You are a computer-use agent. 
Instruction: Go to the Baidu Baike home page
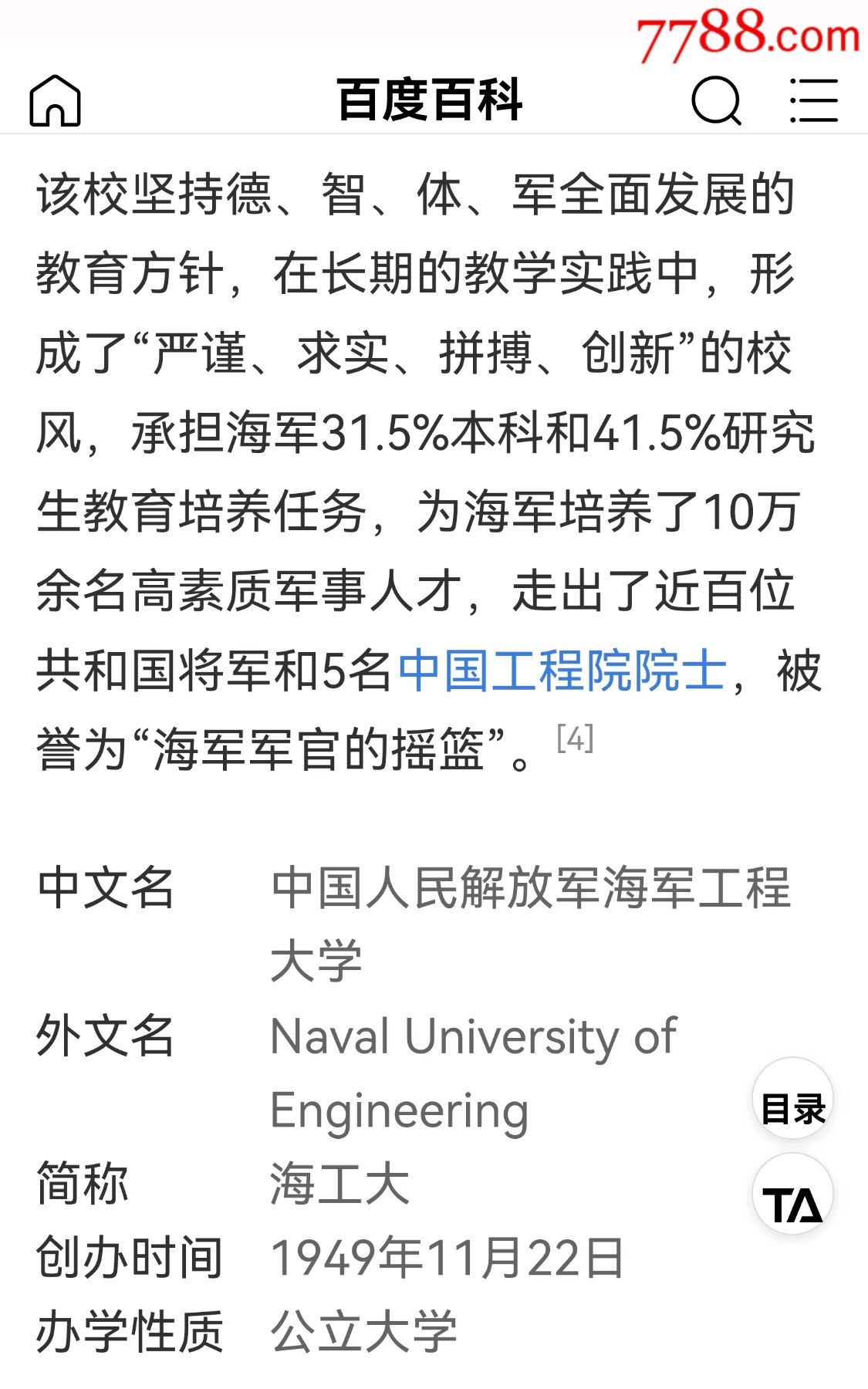[55, 100]
